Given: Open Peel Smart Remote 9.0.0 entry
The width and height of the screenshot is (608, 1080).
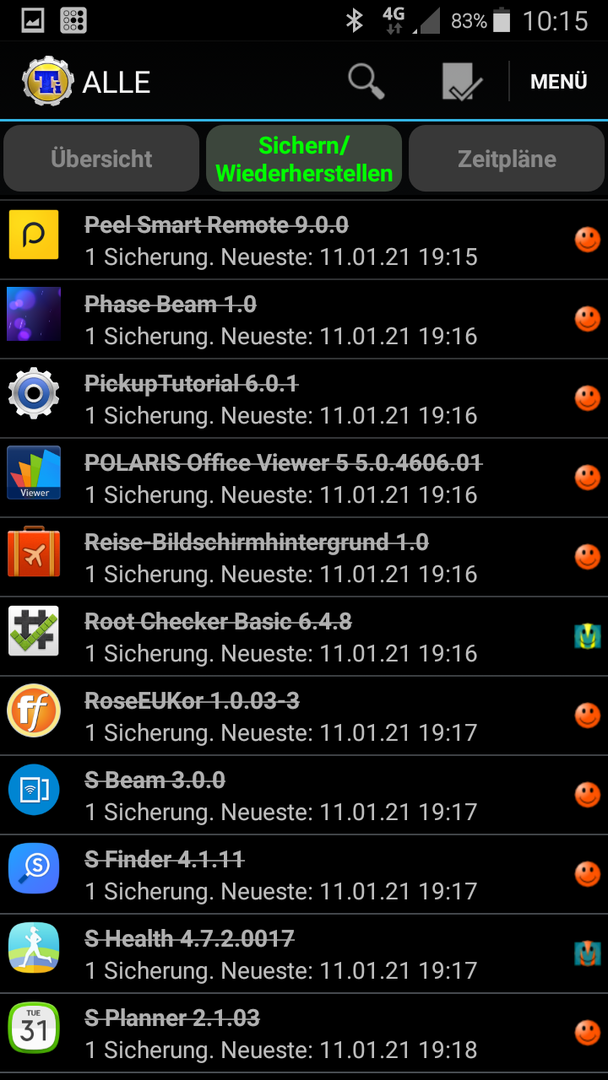Looking at the screenshot, I should click(x=304, y=240).
